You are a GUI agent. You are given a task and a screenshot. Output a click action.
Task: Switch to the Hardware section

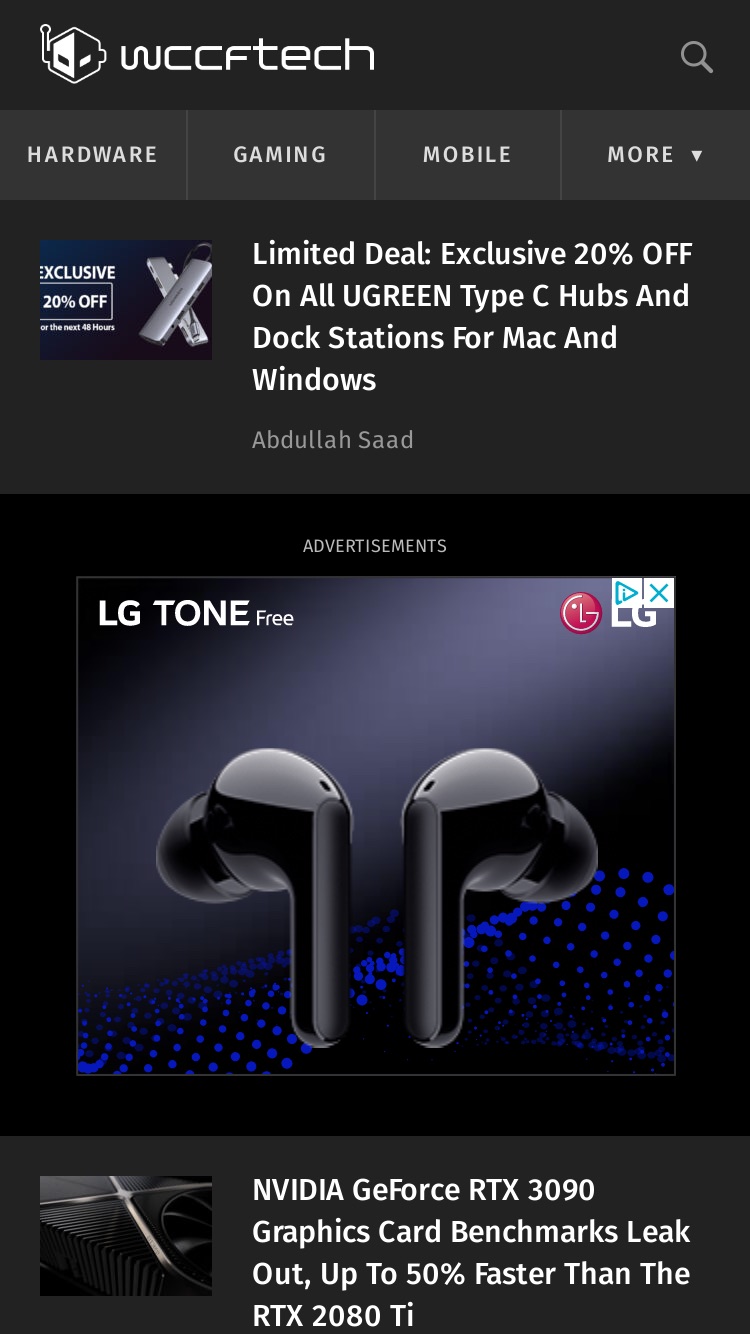click(x=93, y=155)
